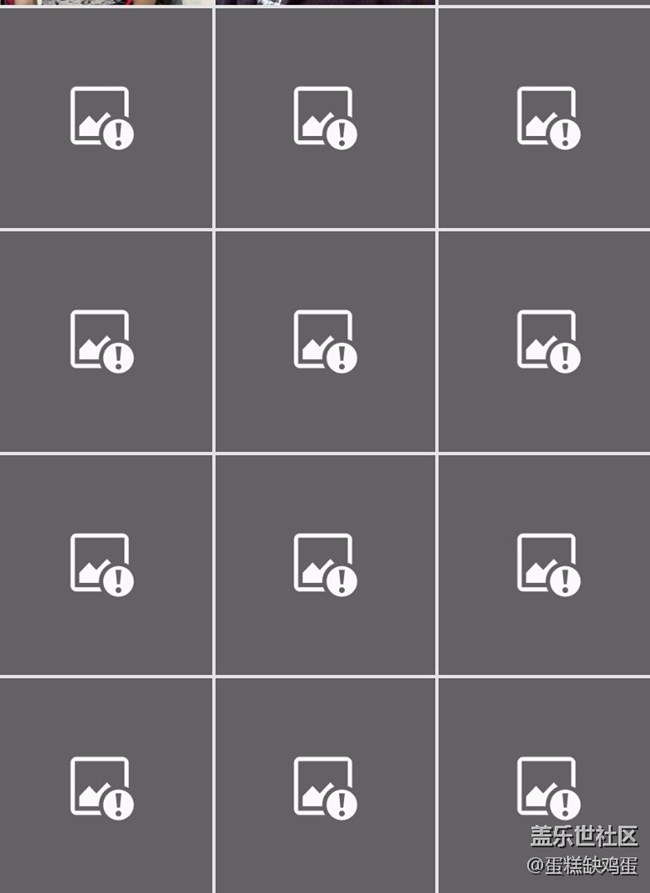Tap the placeholder tile, bottom row, middle column

(x=325, y=786)
